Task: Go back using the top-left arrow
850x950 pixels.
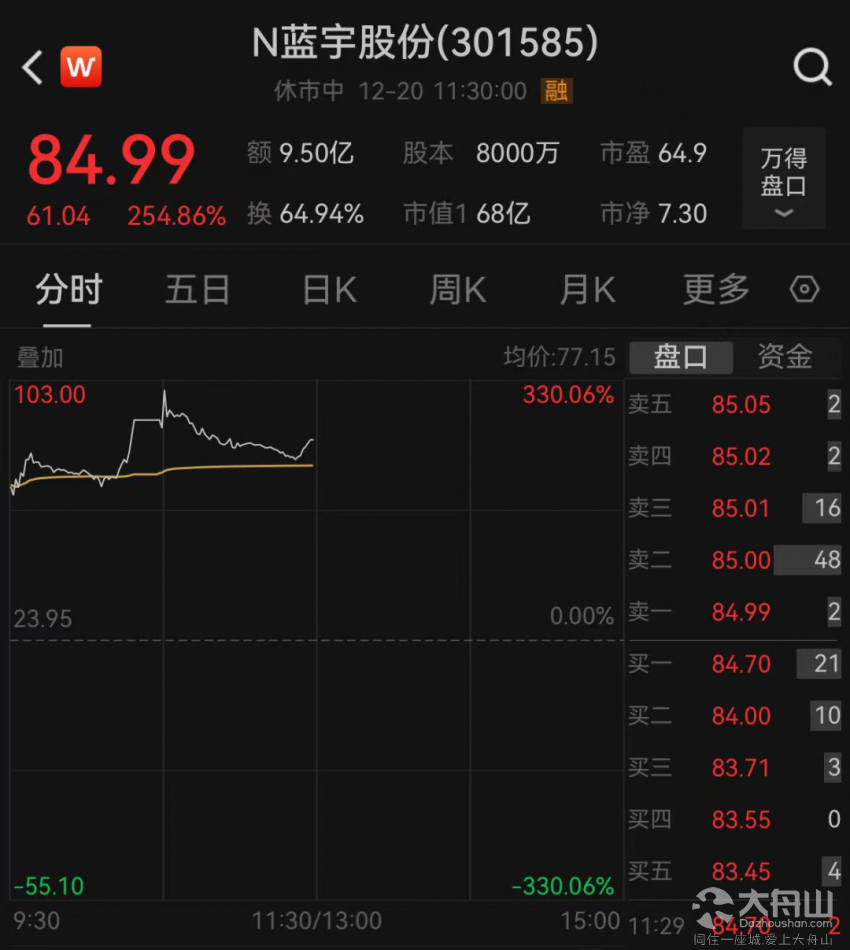Action: [x=32, y=68]
